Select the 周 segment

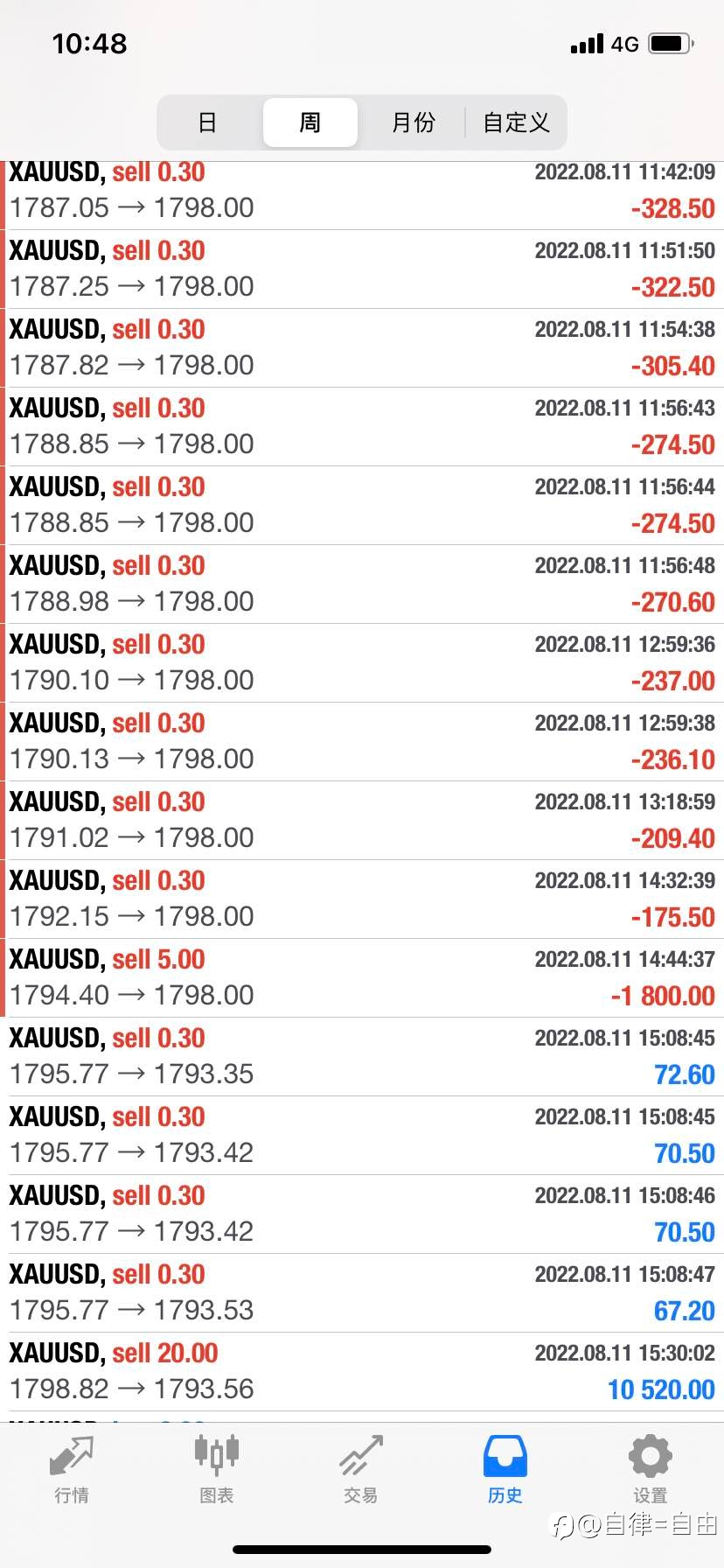(x=310, y=122)
